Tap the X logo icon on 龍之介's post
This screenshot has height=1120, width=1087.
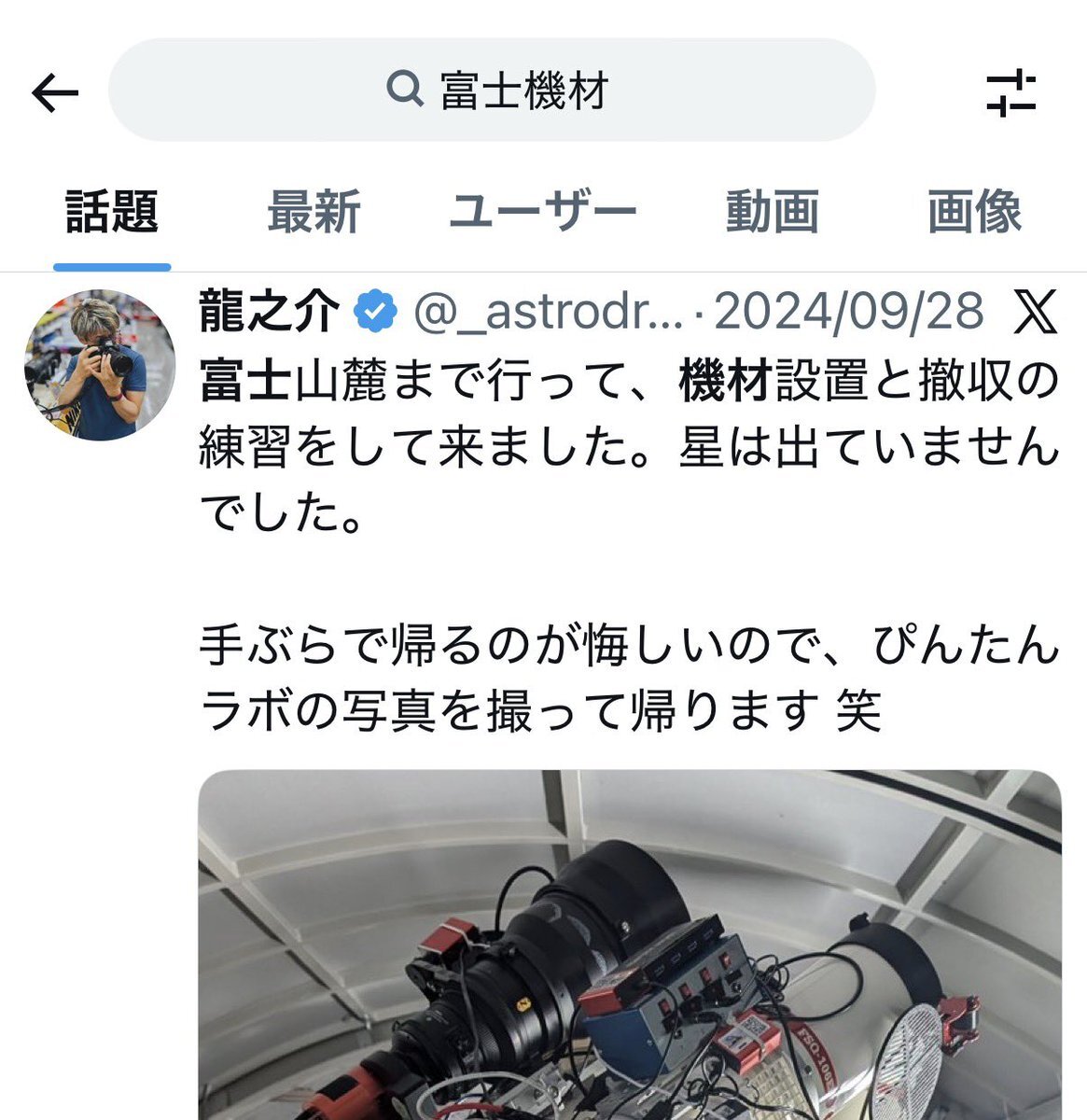(x=1036, y=311)
